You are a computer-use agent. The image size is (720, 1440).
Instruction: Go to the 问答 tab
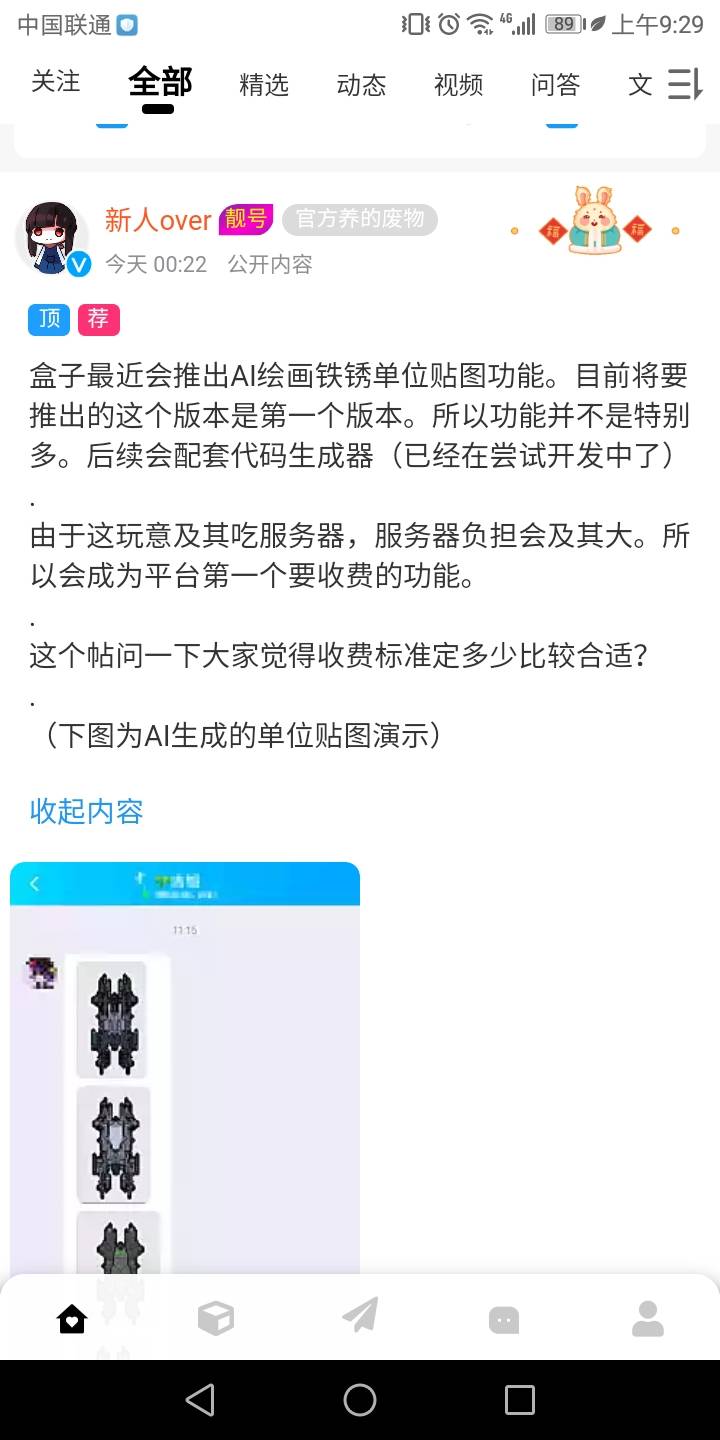[555, 85]
